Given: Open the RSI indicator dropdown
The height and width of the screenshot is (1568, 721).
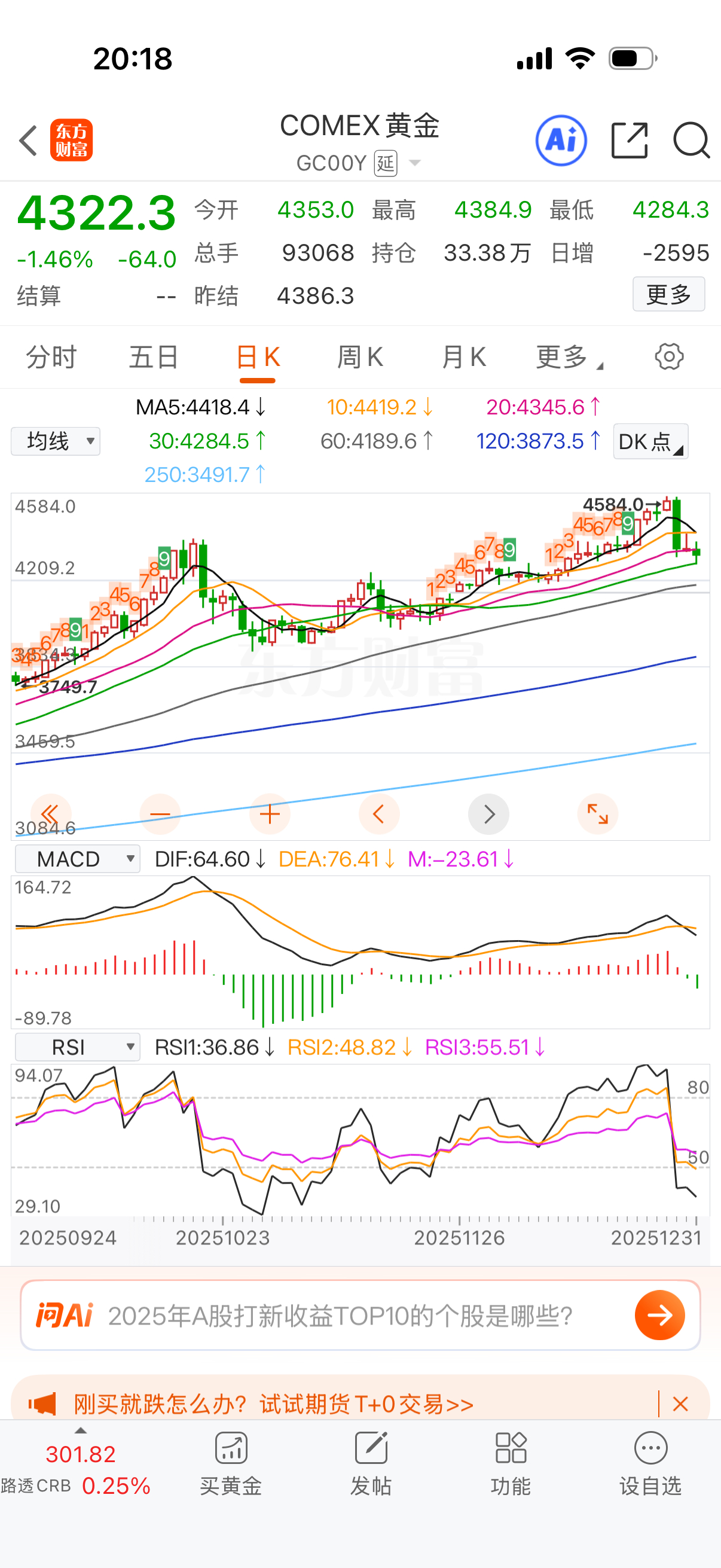Looking at the screenshot, I should (77, 1047).
